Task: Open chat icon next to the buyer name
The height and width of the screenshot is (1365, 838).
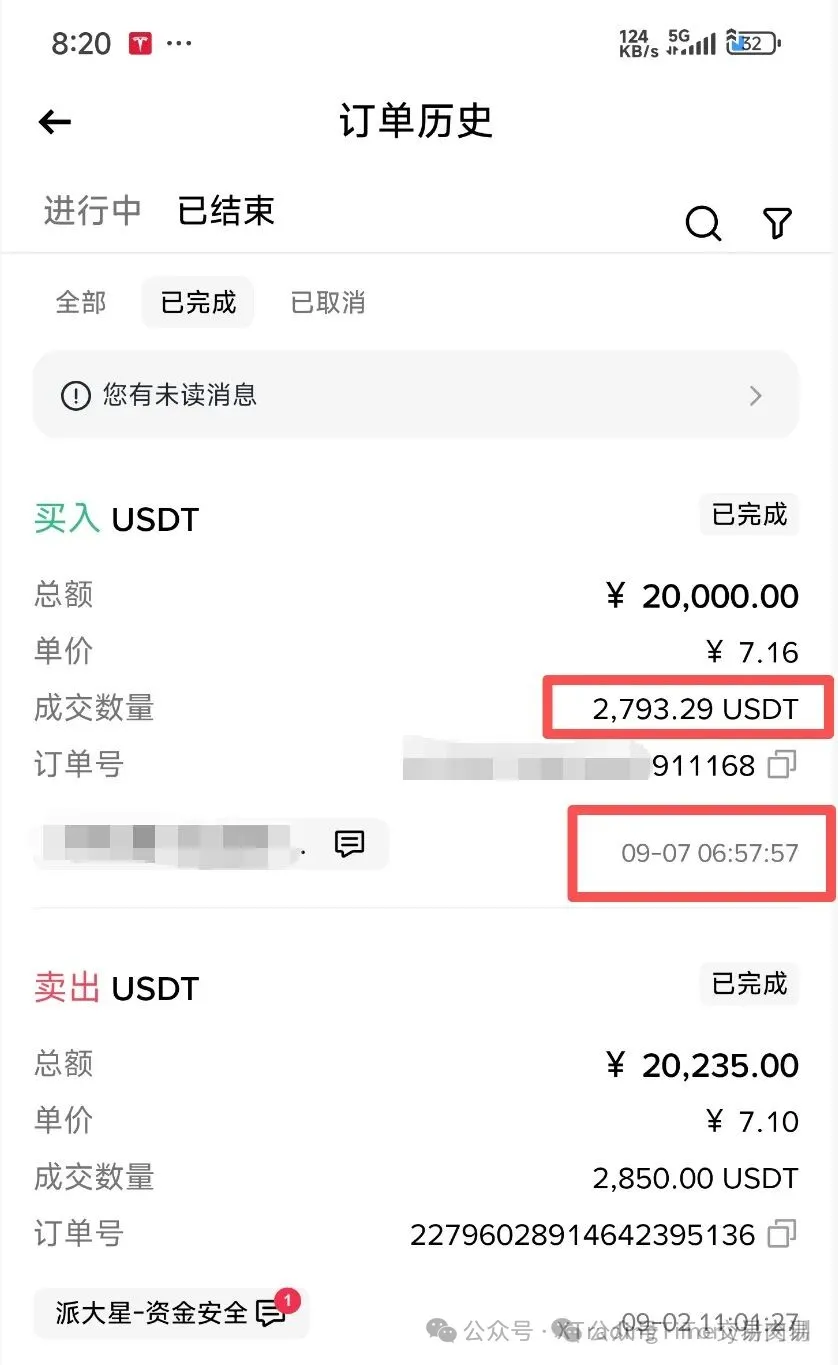Action: click(x=348, y=844)
